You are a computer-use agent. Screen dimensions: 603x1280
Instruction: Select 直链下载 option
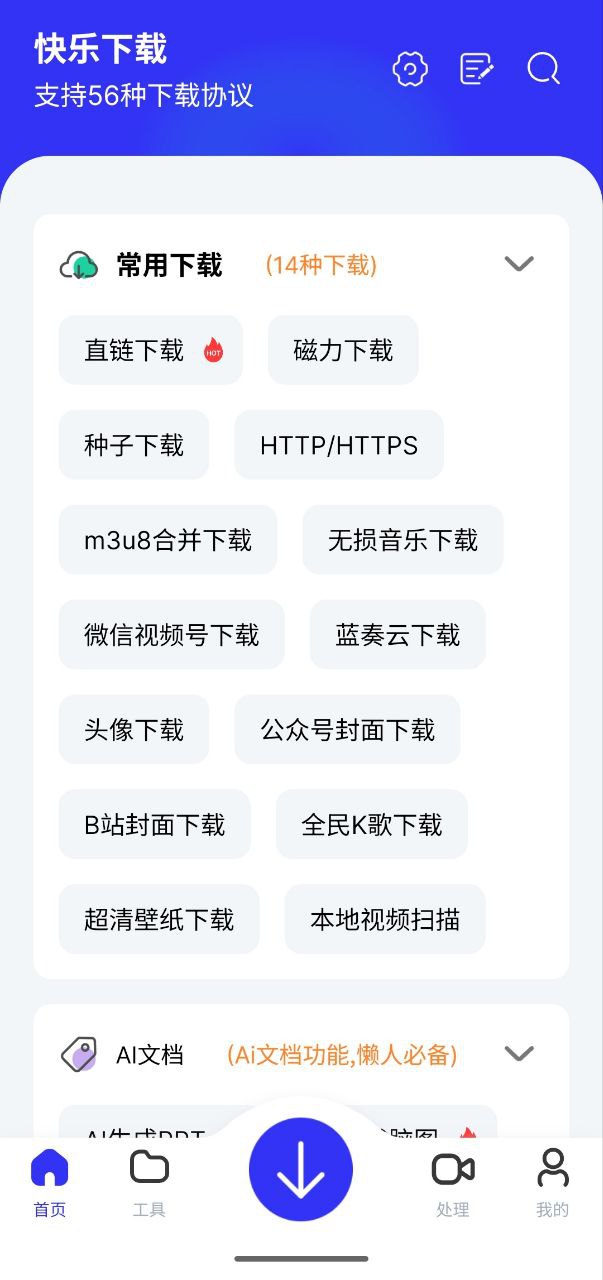pos(150,350)
